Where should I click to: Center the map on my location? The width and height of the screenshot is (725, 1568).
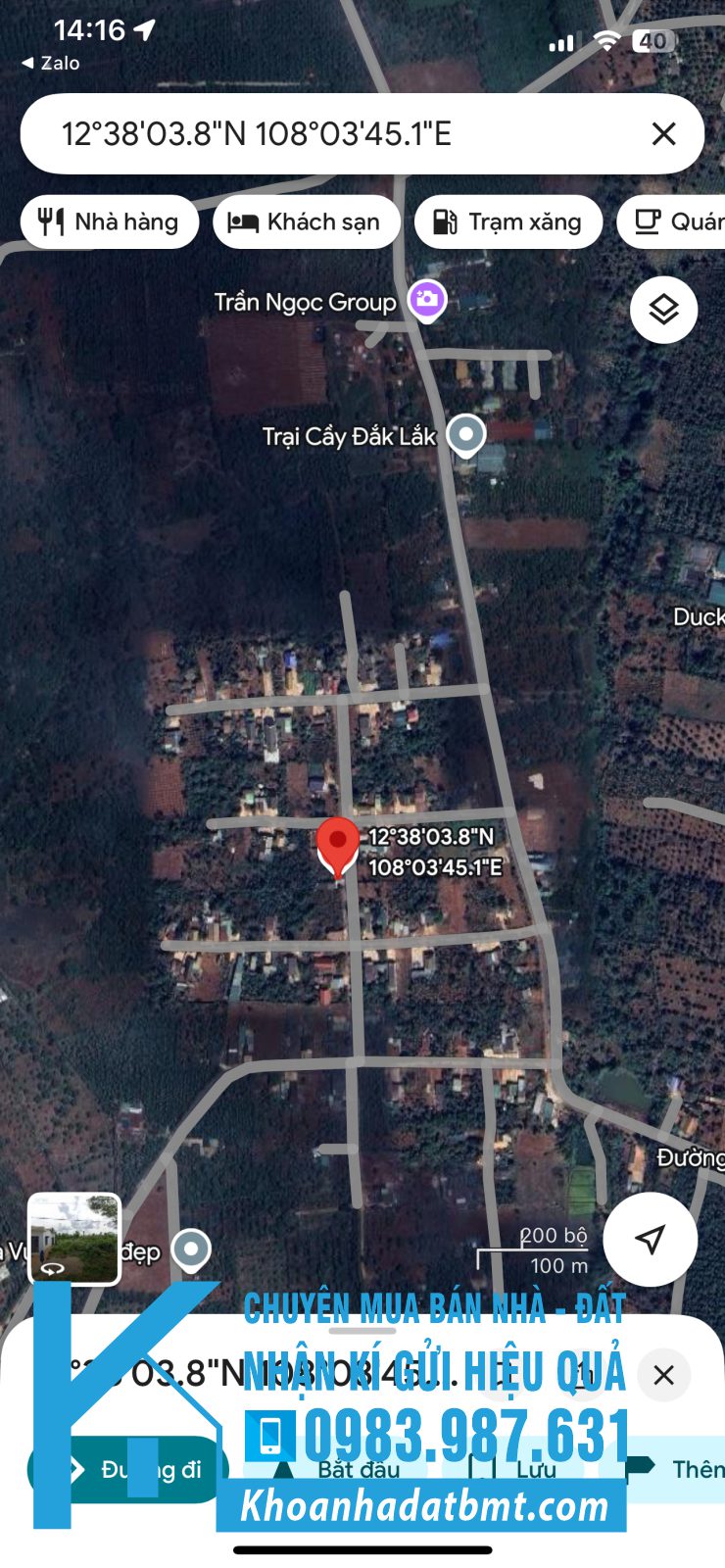pos(650,1239)
